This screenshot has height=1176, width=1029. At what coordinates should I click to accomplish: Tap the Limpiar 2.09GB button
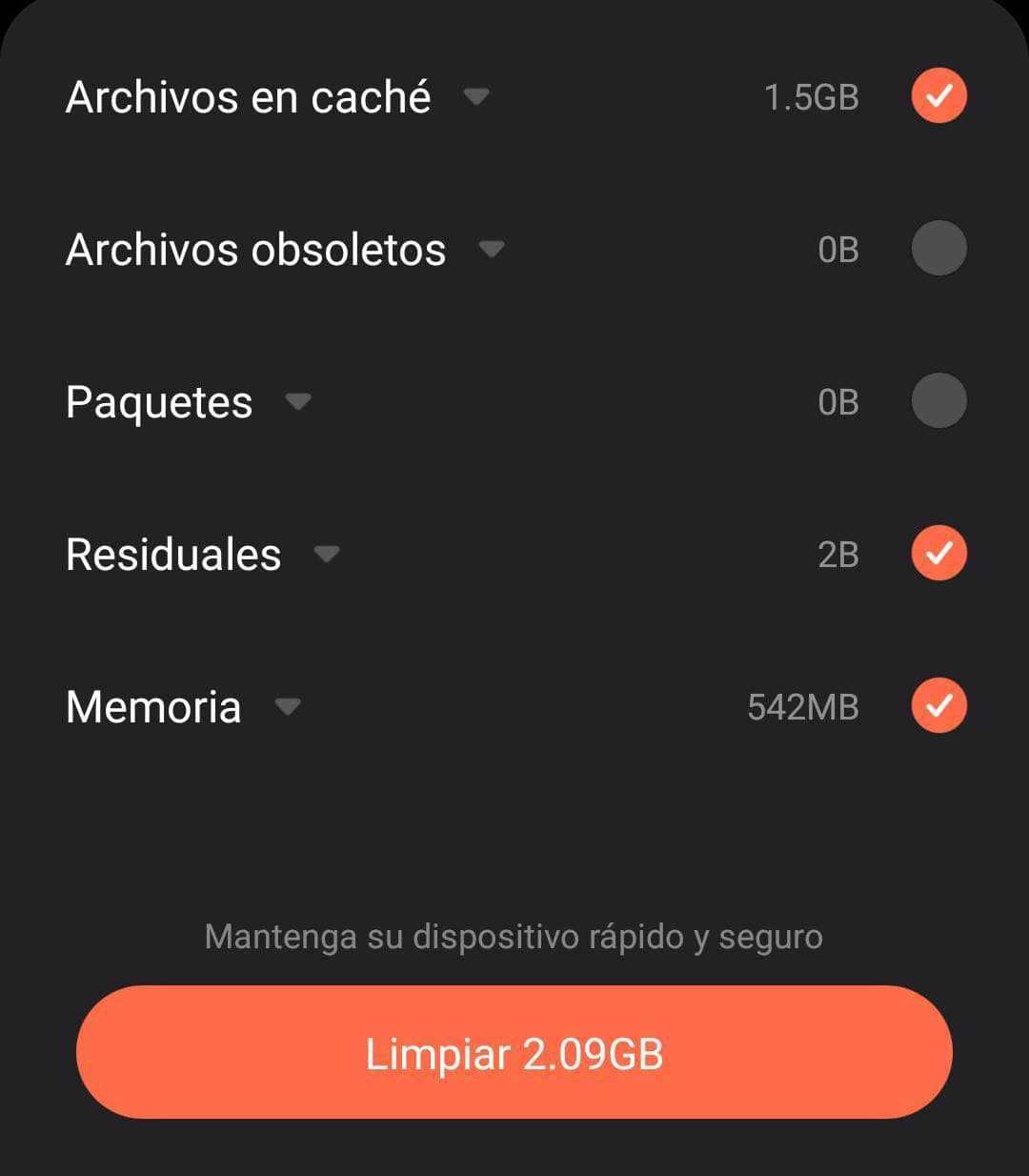[x=514, y=1053]
